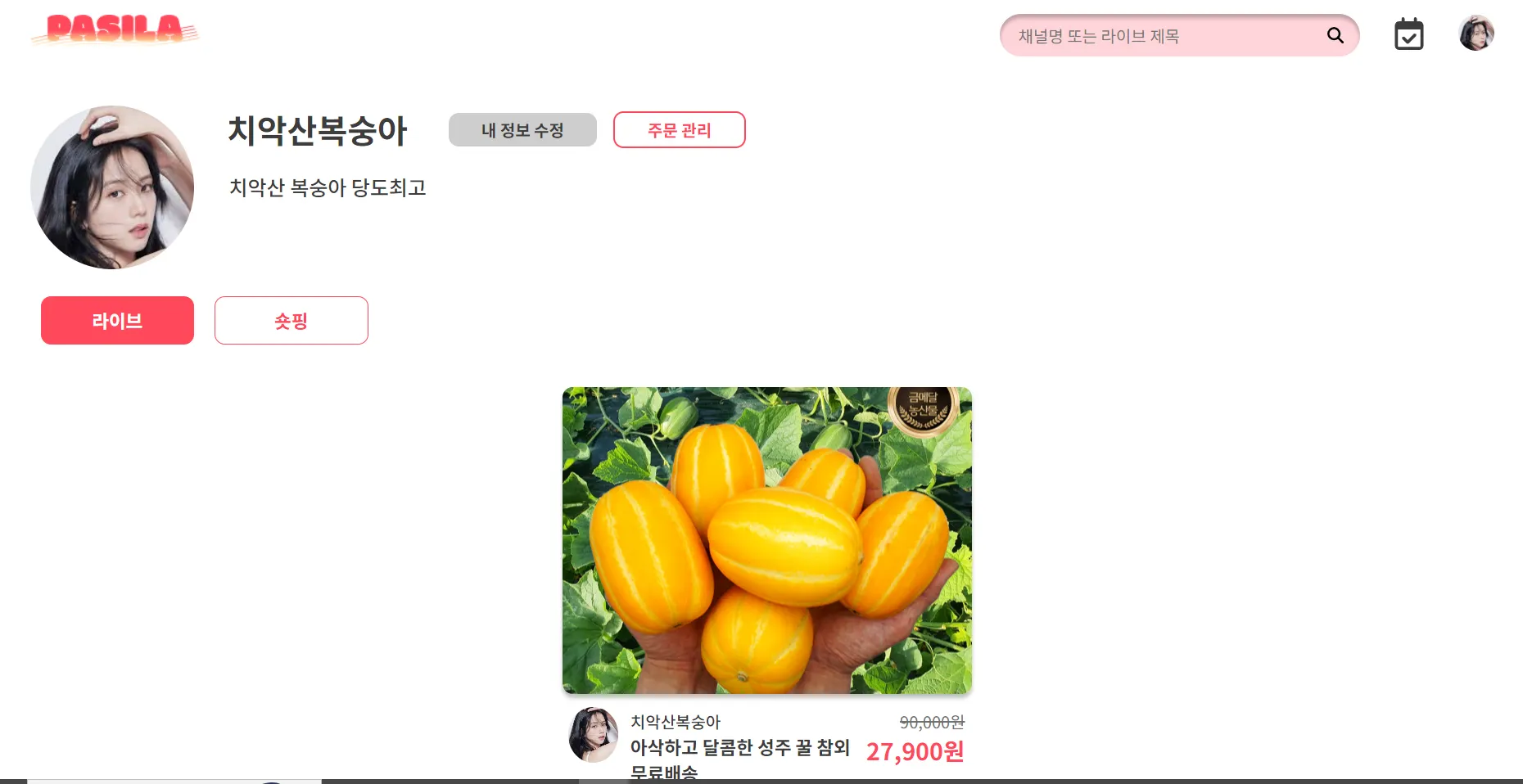Open the calendar schedule icon
1523x784 pixels.
click(x=1408, y=34)
